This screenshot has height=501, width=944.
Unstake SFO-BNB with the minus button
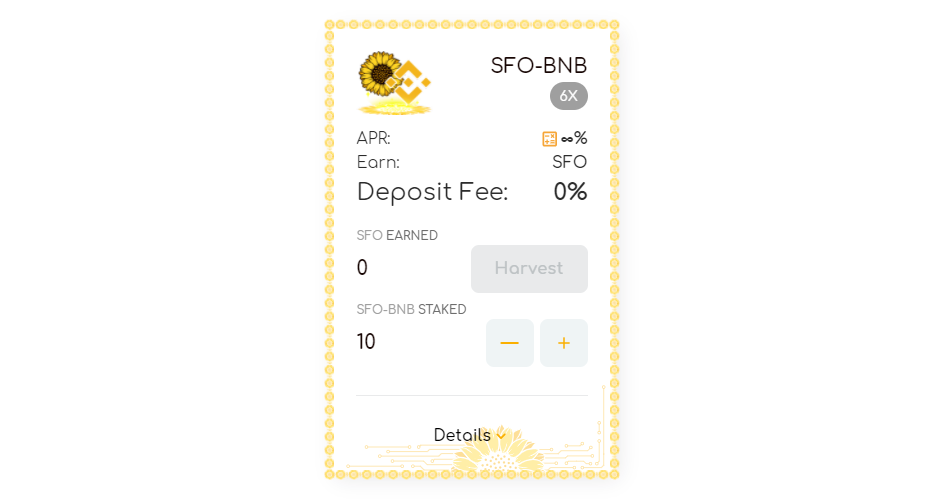click(x=509, y=343)
